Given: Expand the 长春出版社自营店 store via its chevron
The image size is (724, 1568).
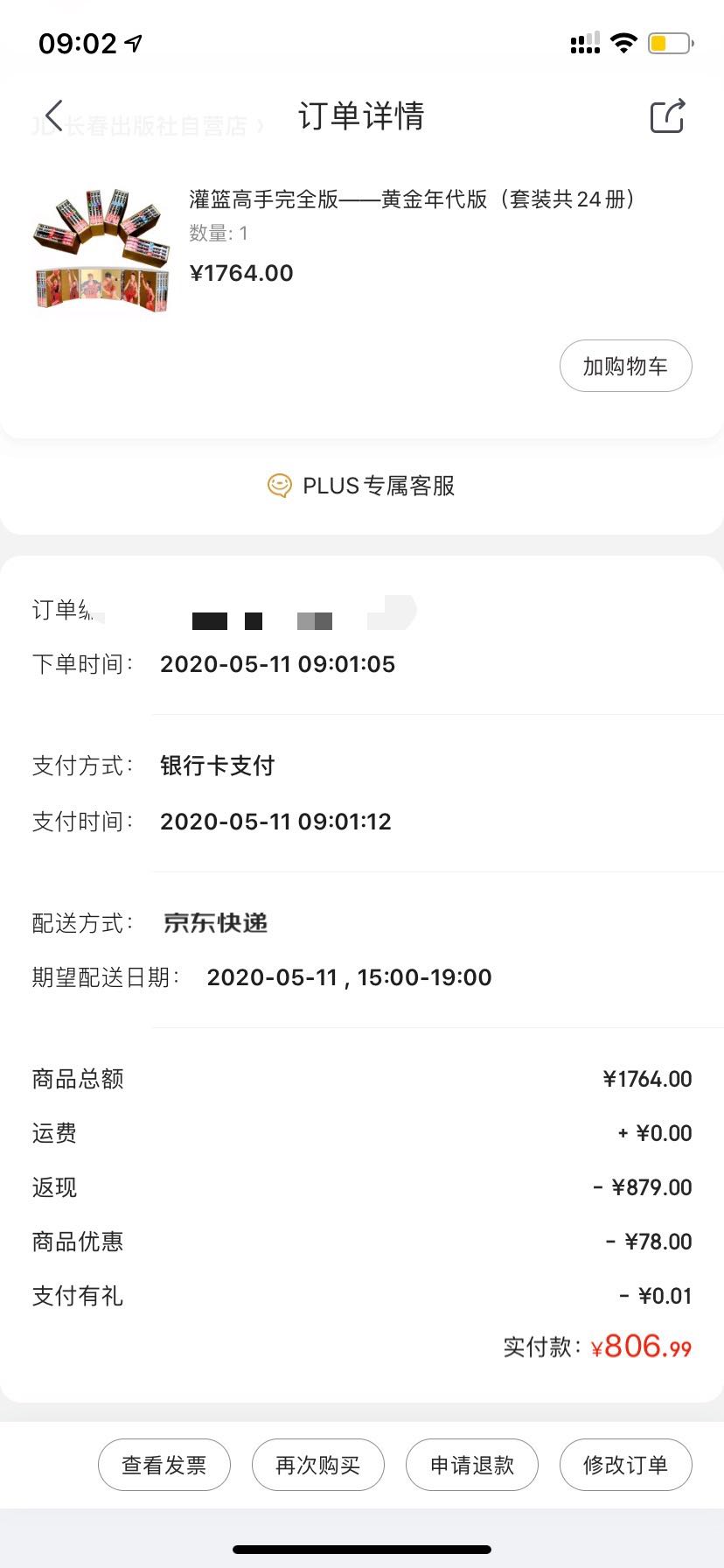Looking at the screenshot, I should [256, 125].
